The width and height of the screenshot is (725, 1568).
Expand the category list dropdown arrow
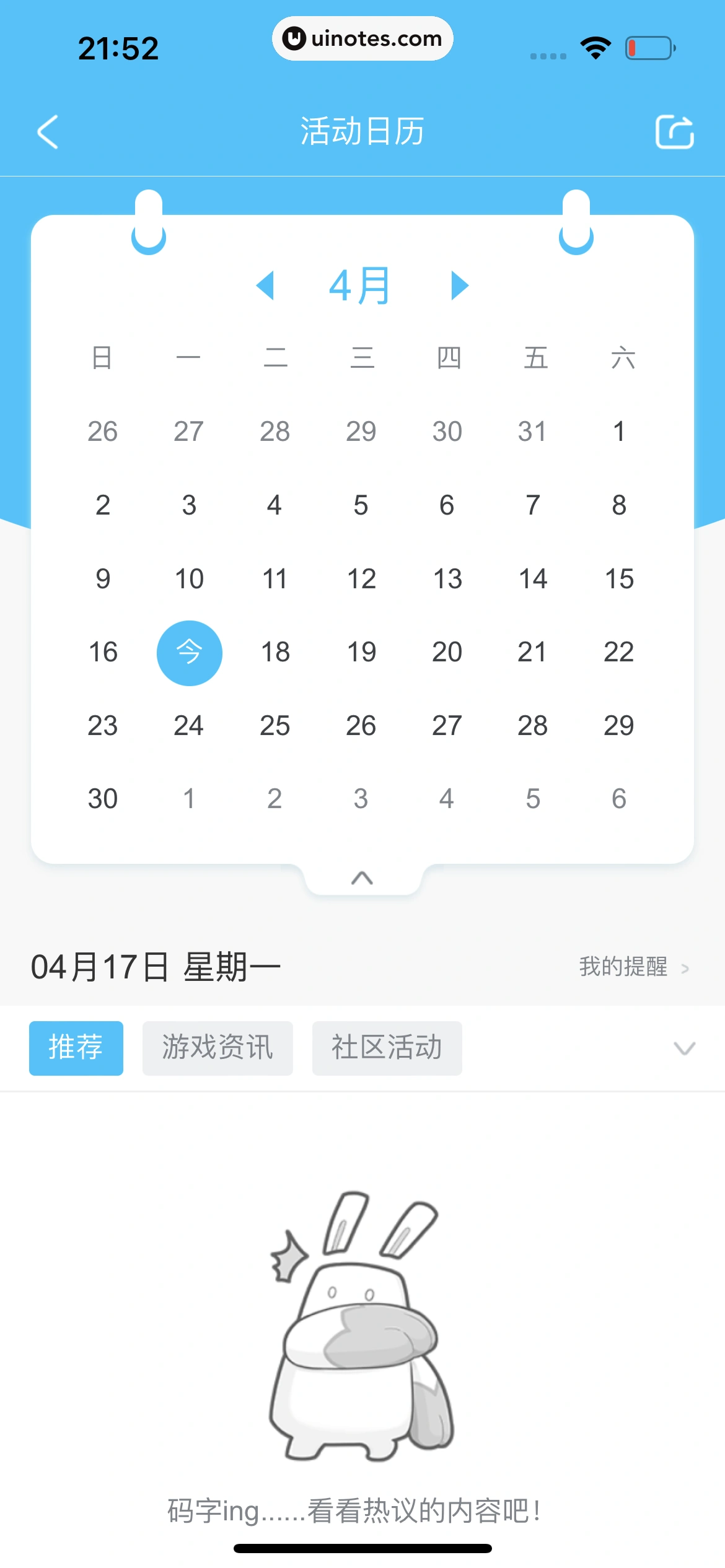[x=684, y=1048]
